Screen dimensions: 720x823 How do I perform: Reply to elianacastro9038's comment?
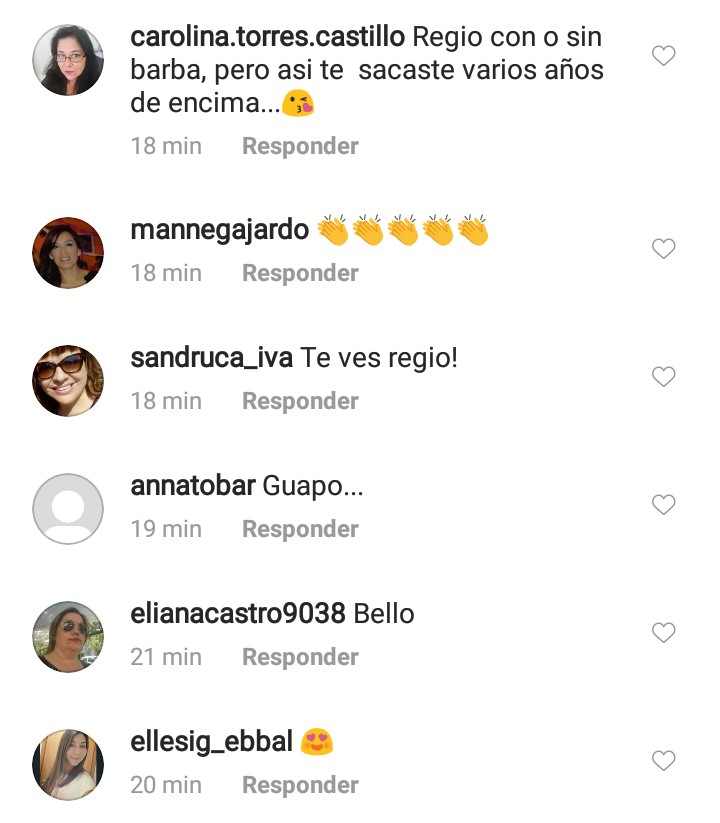(x=300, y=657)
